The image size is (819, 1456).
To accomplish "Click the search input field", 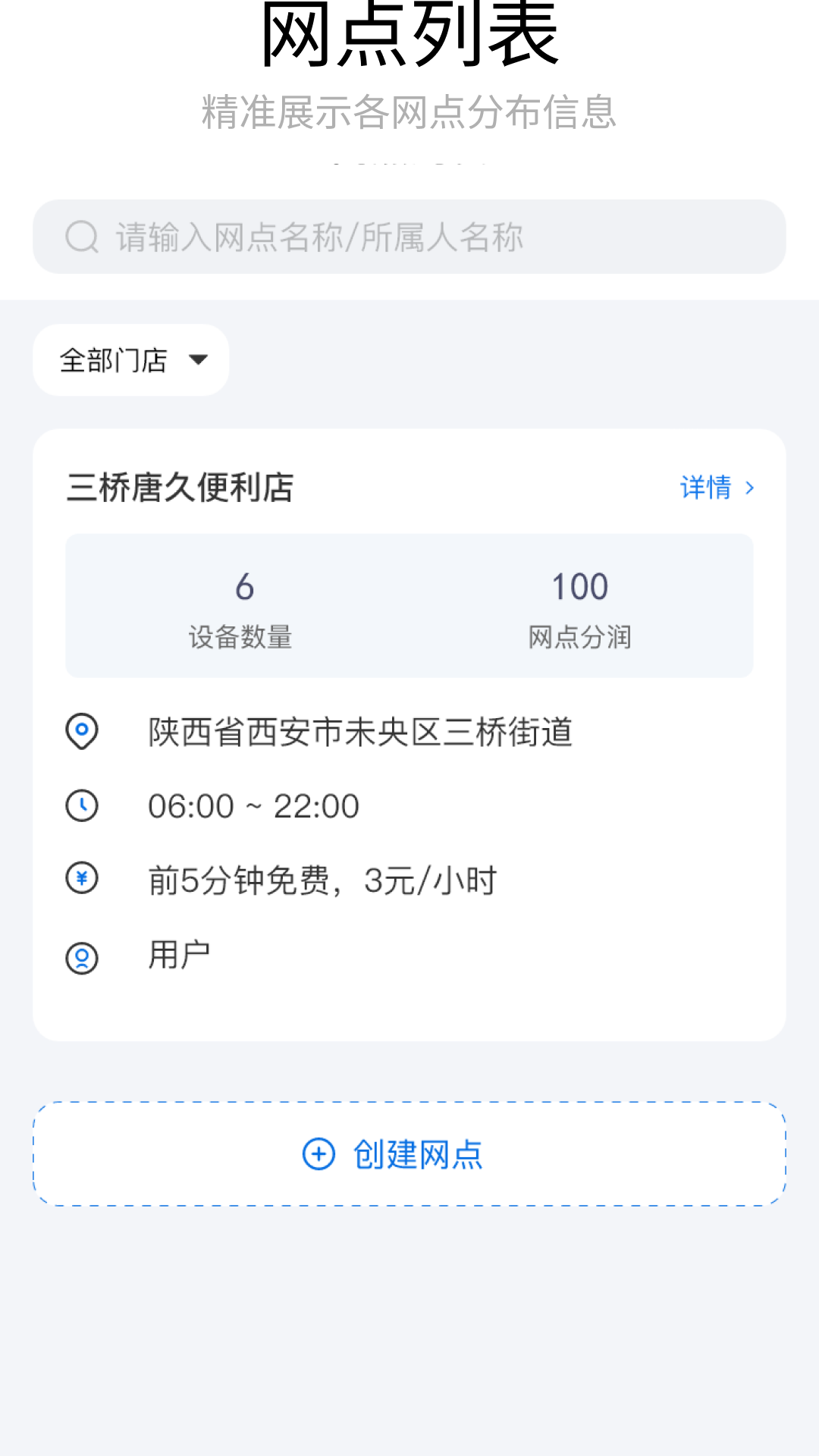I will point(409,237).
